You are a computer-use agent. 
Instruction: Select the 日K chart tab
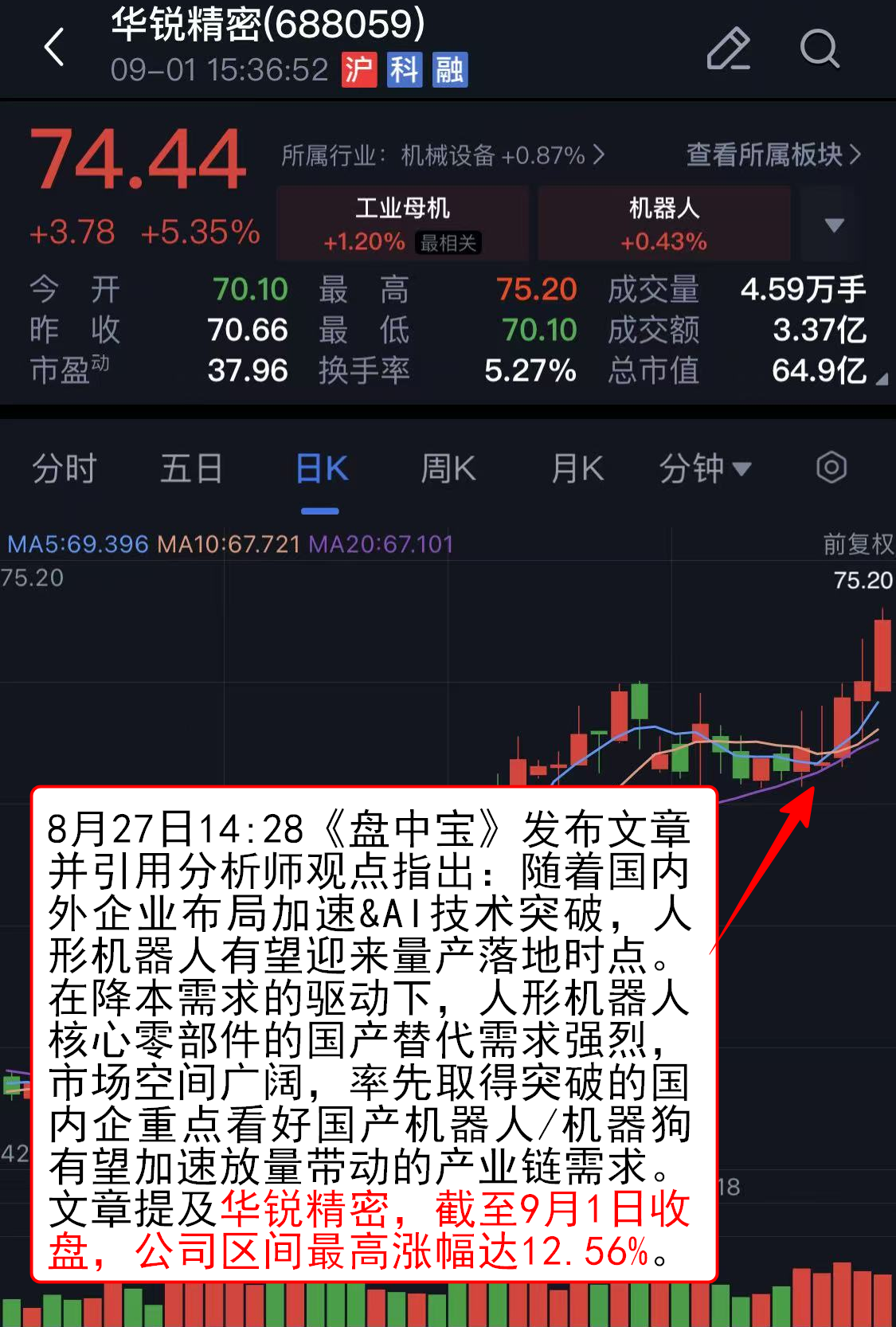[321, 468]
